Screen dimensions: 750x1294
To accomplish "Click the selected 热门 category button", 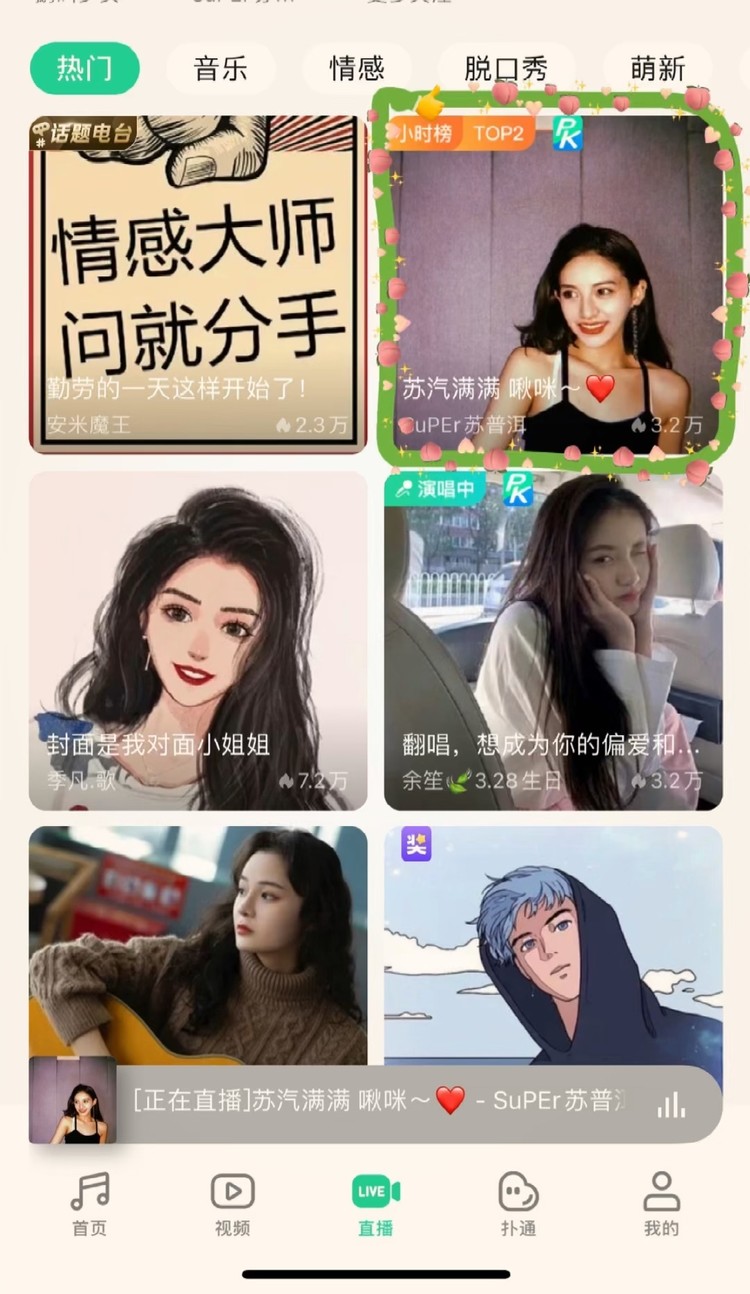I will coord(85,68).
